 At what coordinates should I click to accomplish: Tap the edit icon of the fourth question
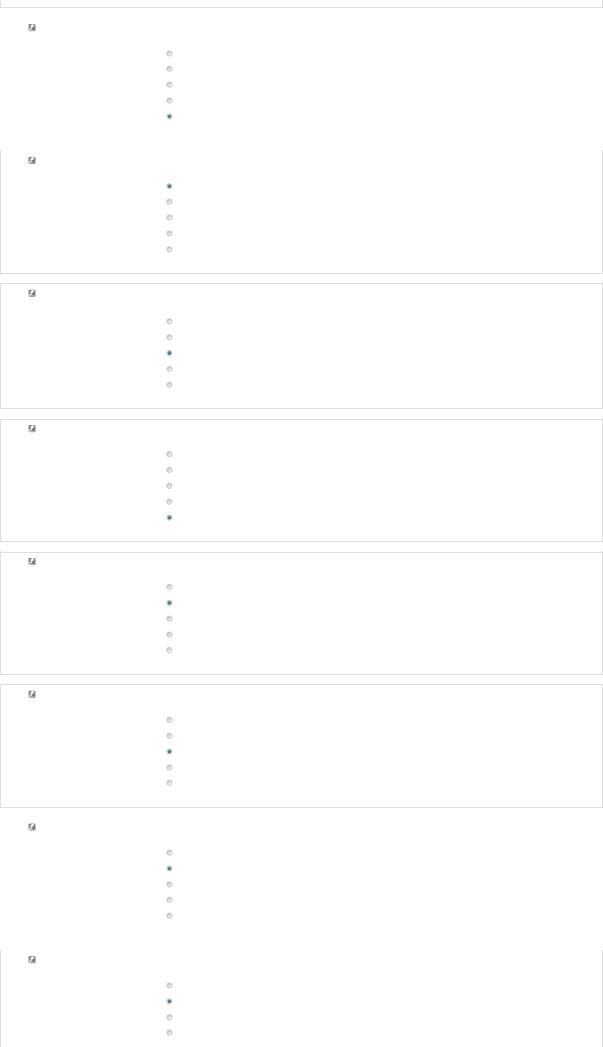tap(32, 429)
